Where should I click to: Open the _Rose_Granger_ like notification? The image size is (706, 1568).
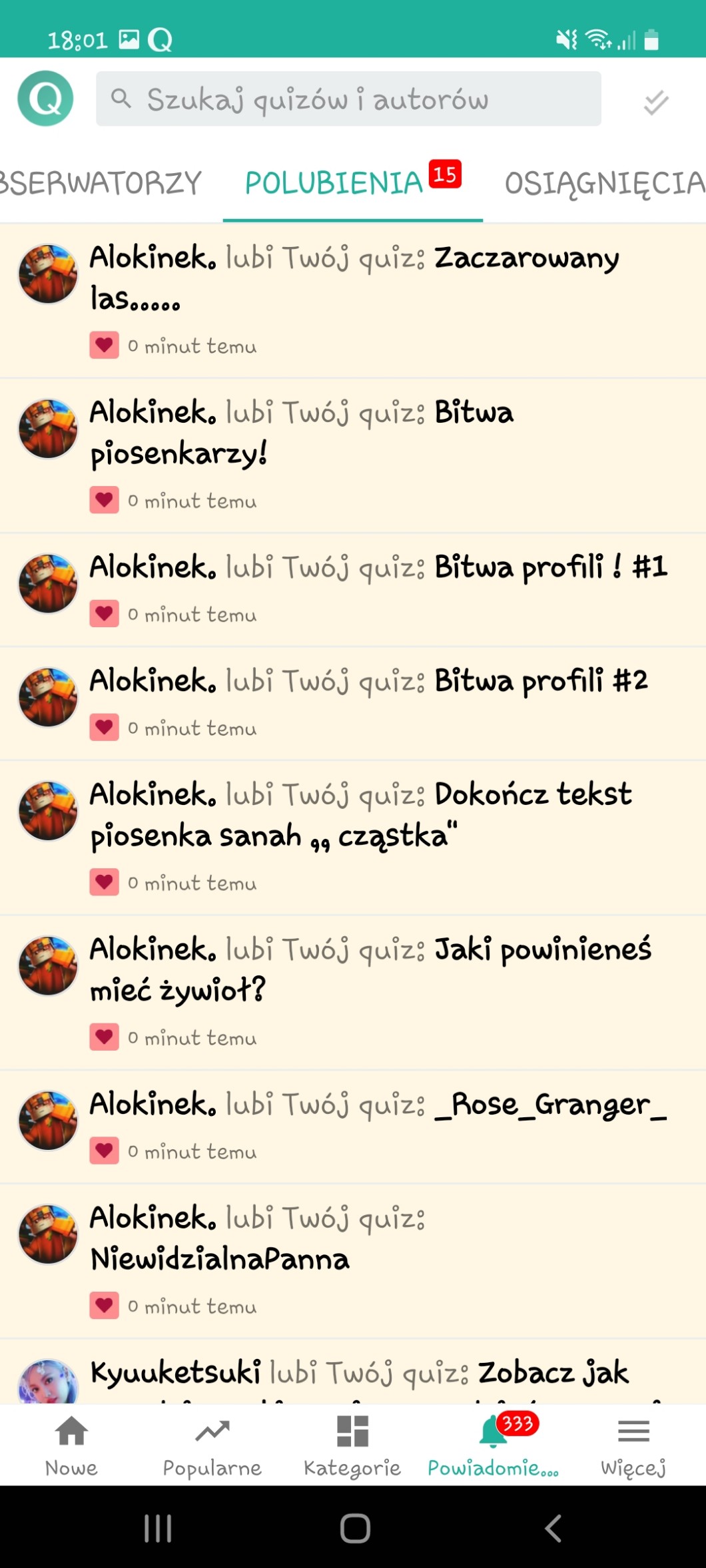(378, 1127)
